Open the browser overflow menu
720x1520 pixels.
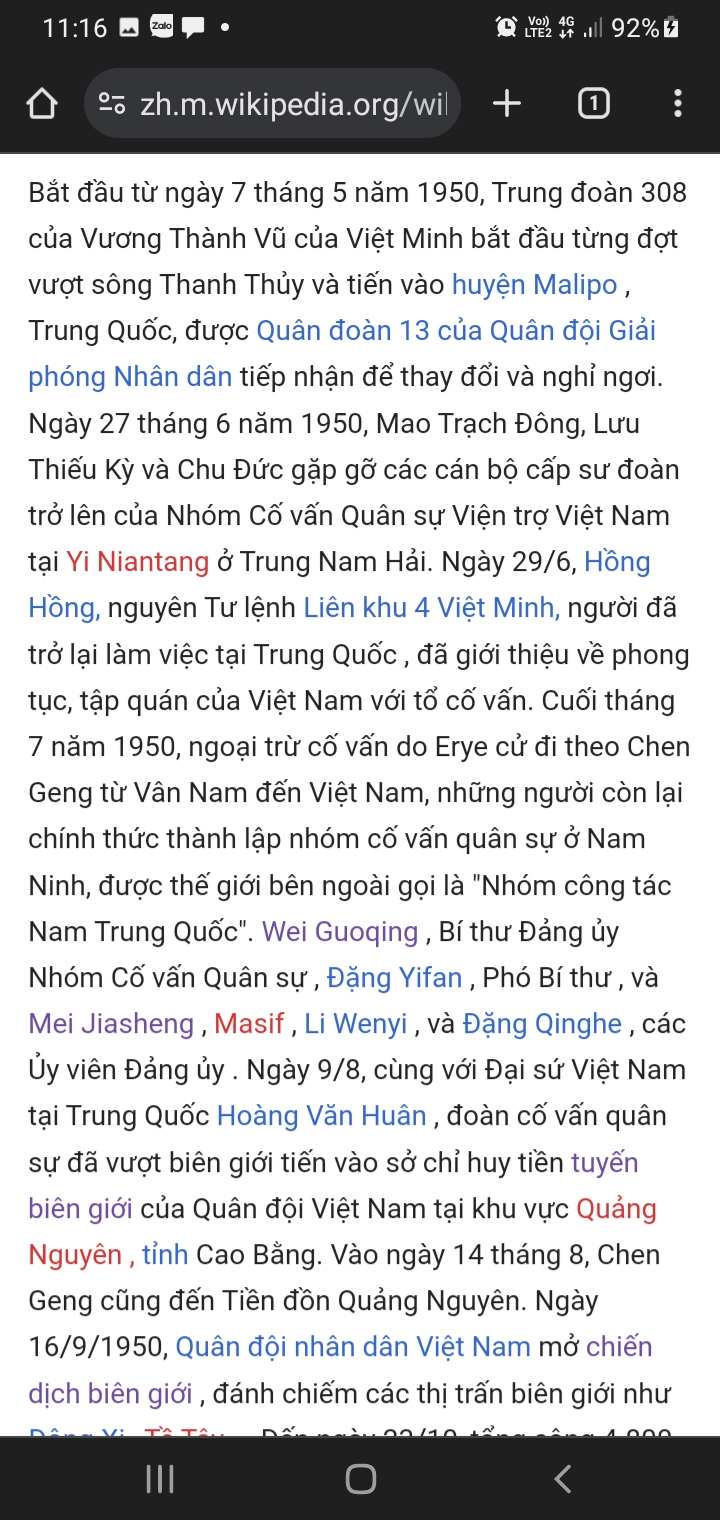click(678, 103)
